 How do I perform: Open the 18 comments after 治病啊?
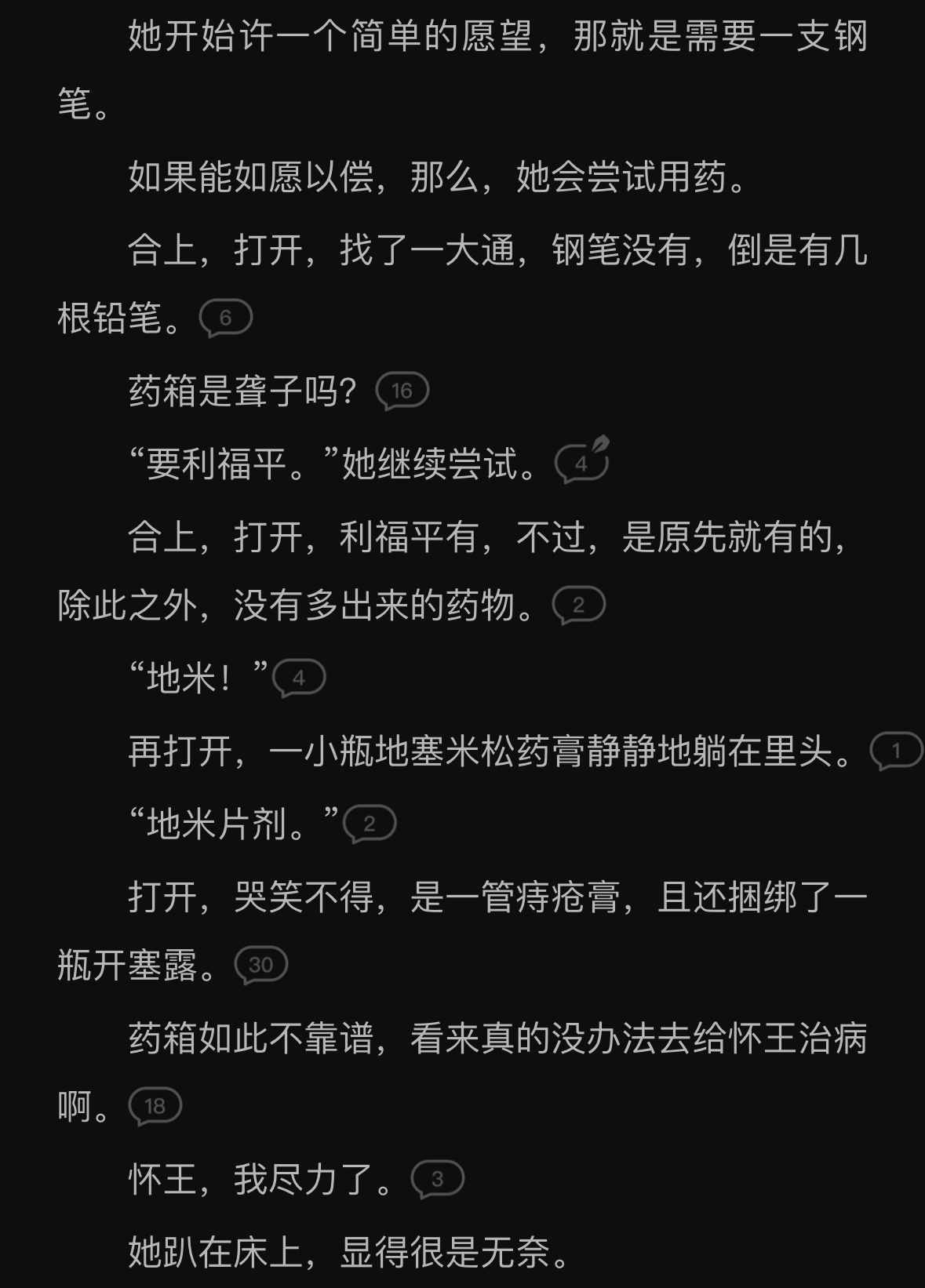[x=155, y=1107]
